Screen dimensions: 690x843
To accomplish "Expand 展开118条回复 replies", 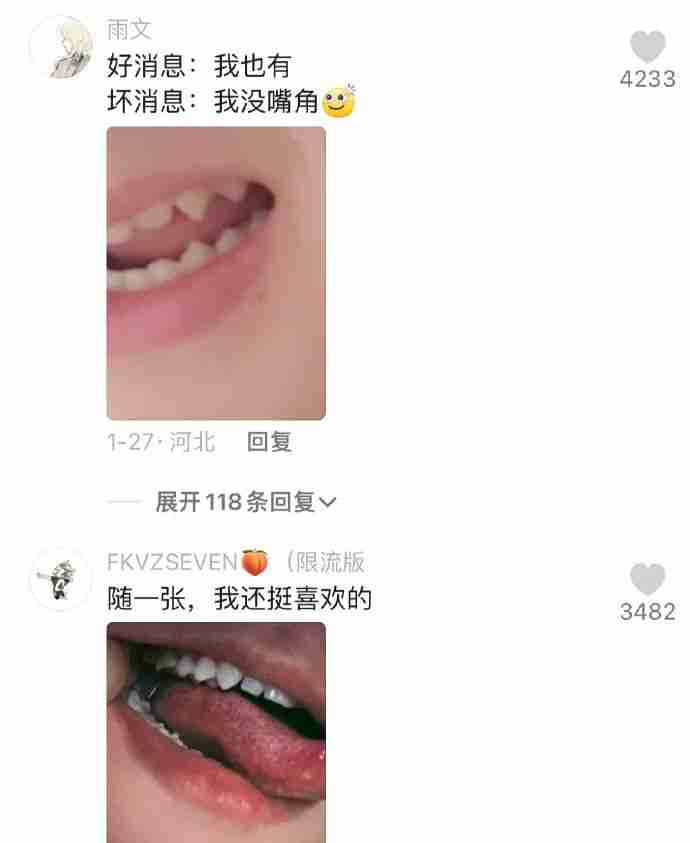I will (246, 502).
